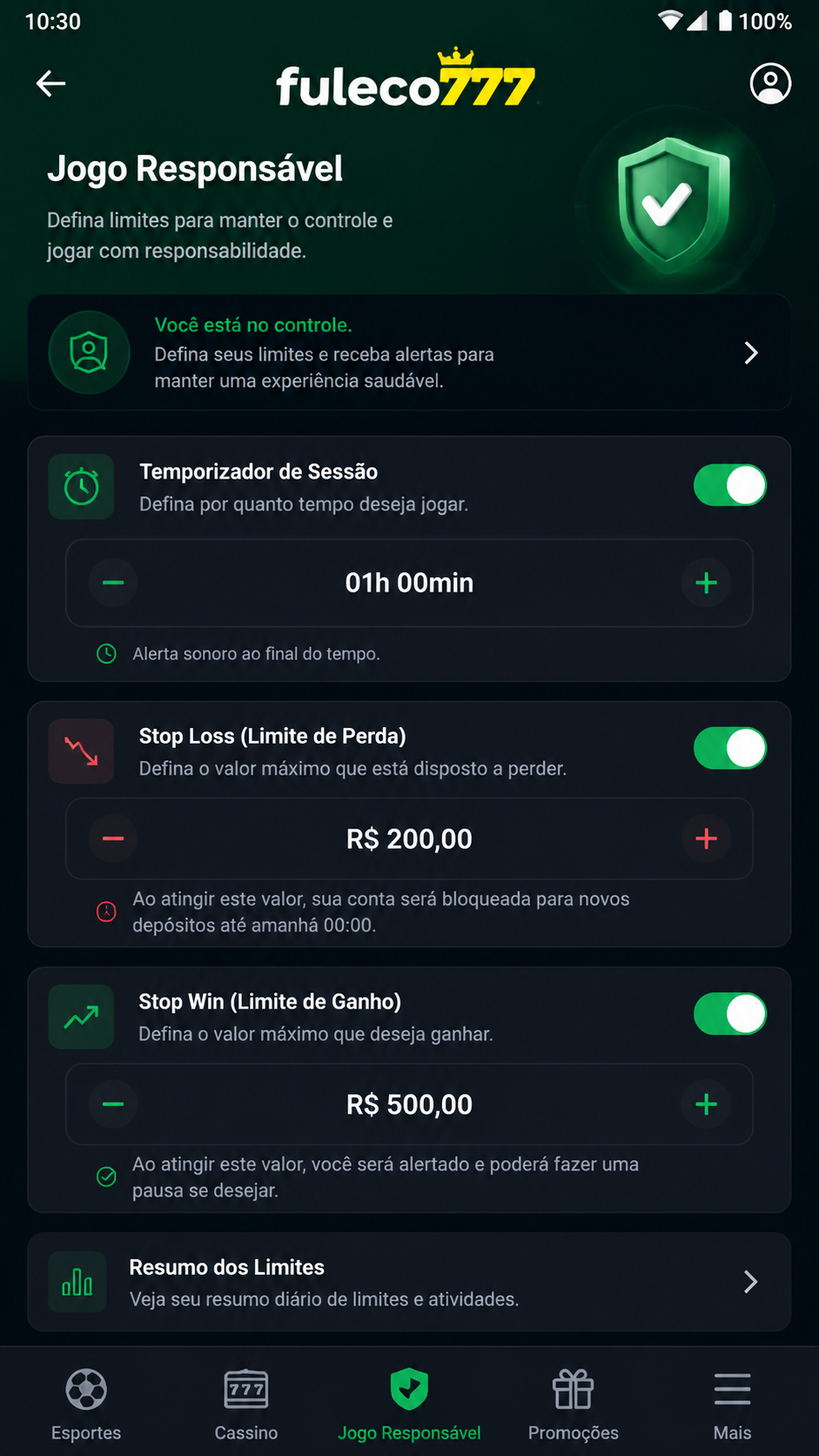819x1456 pixels.
Task: Lower the Stop Loss amount
Action: coord(113,839)
